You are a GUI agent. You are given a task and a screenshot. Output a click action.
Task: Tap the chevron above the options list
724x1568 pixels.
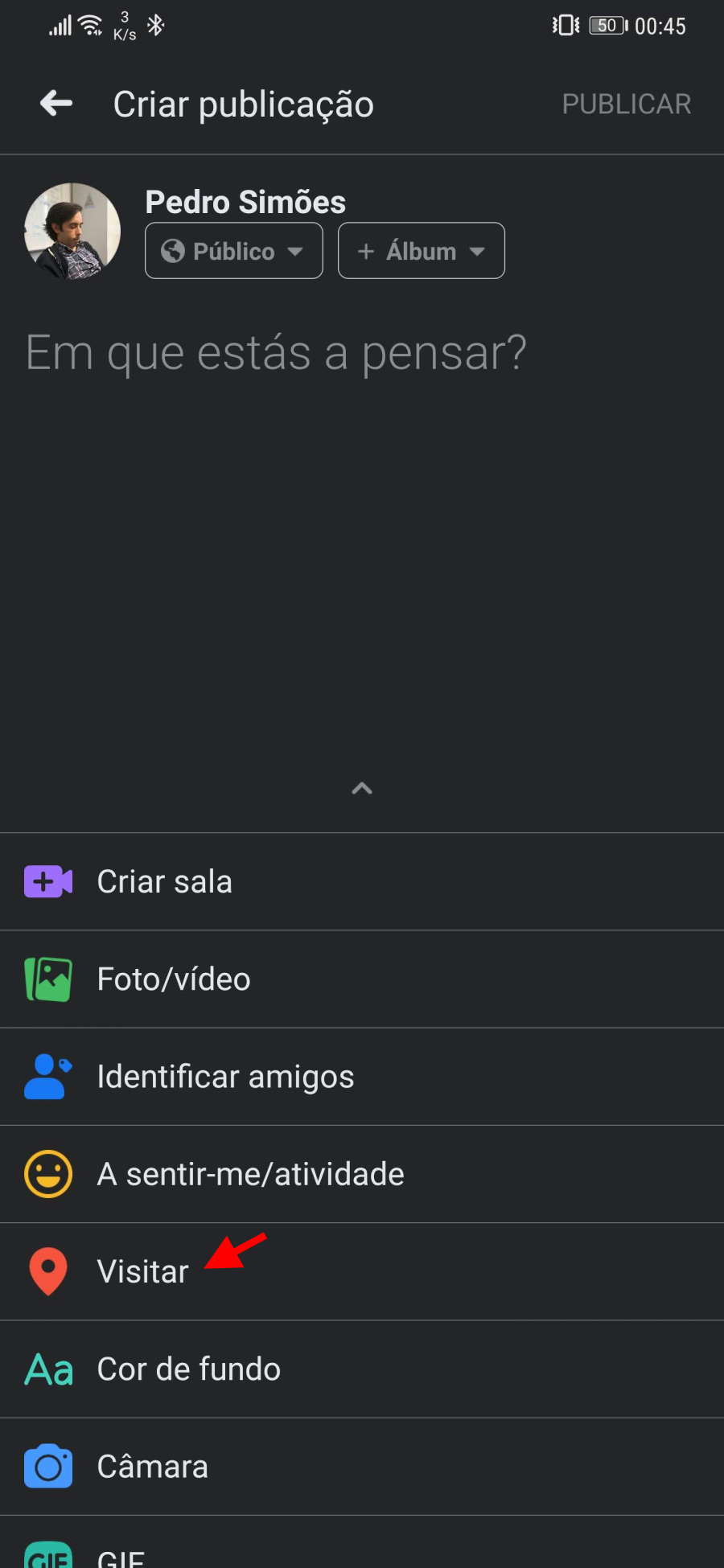pos(362,788)
